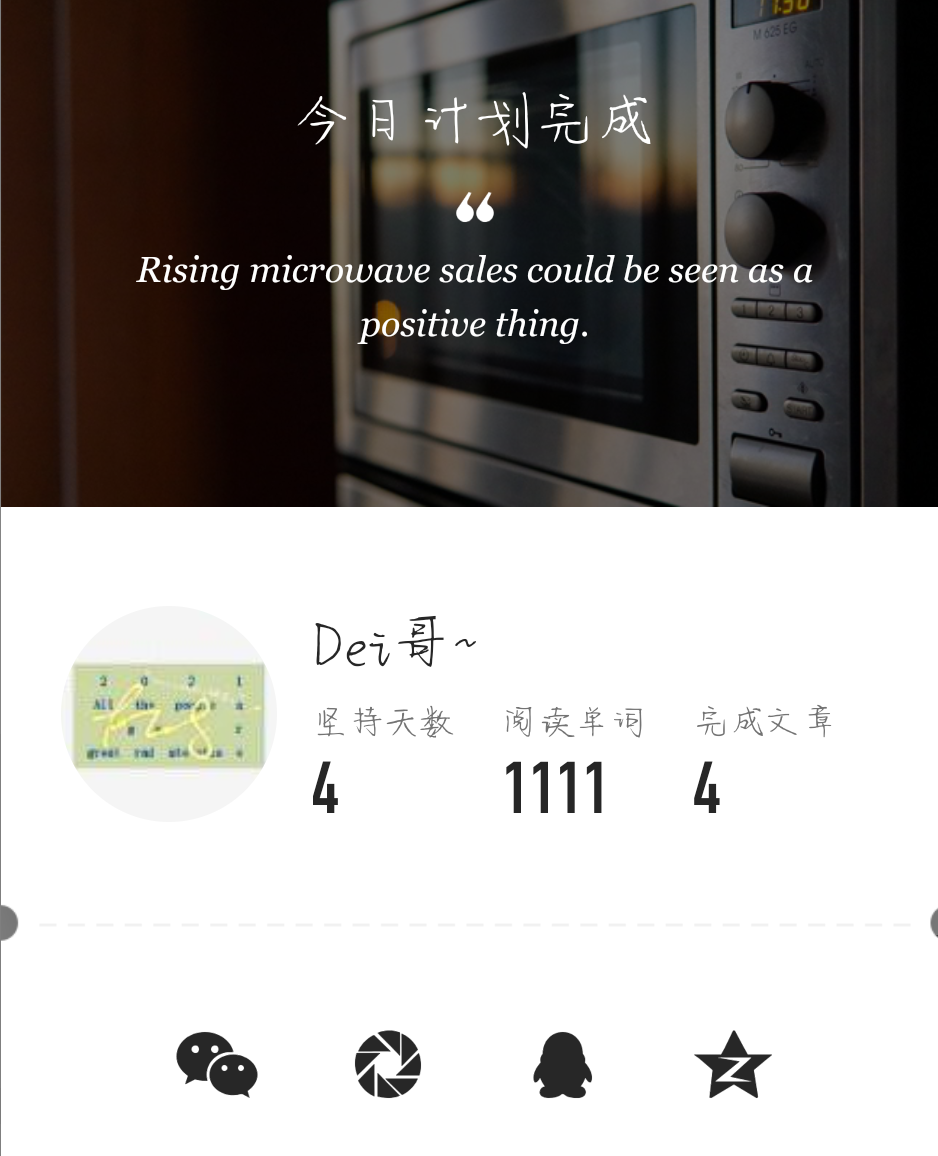Click the 坚持天数 value 4
The image size is (938, 1156).
point(324,789)
